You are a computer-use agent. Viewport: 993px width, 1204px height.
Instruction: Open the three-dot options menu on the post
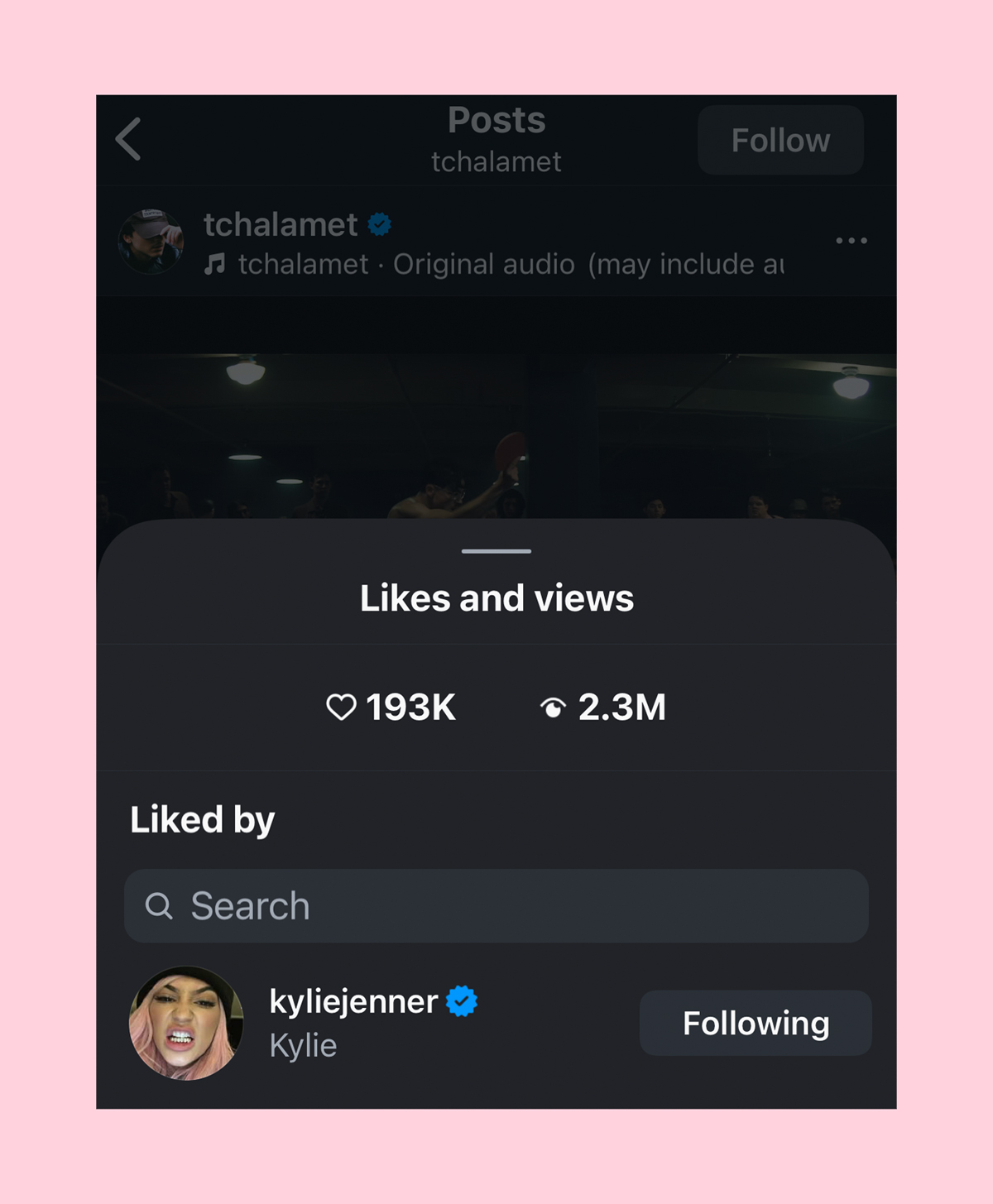point(851,240)
